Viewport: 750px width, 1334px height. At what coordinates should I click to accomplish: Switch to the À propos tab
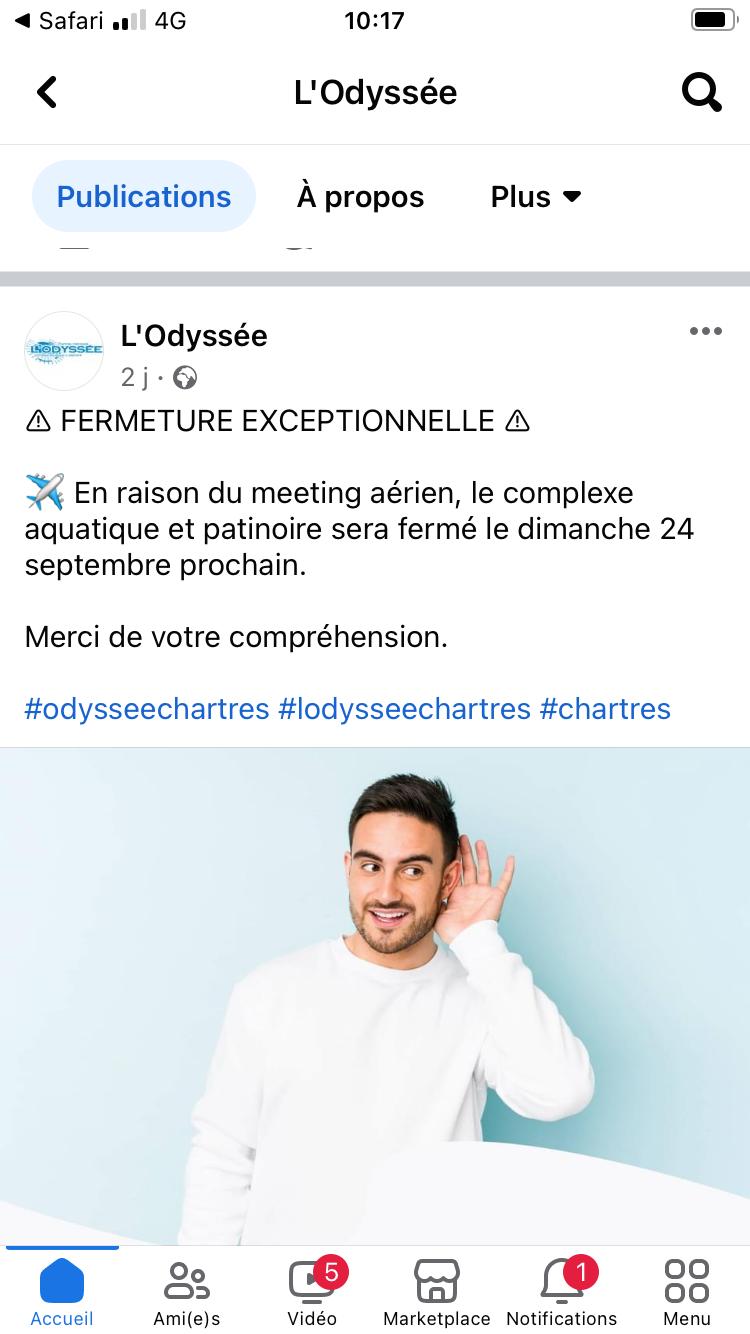pos(360,197)
